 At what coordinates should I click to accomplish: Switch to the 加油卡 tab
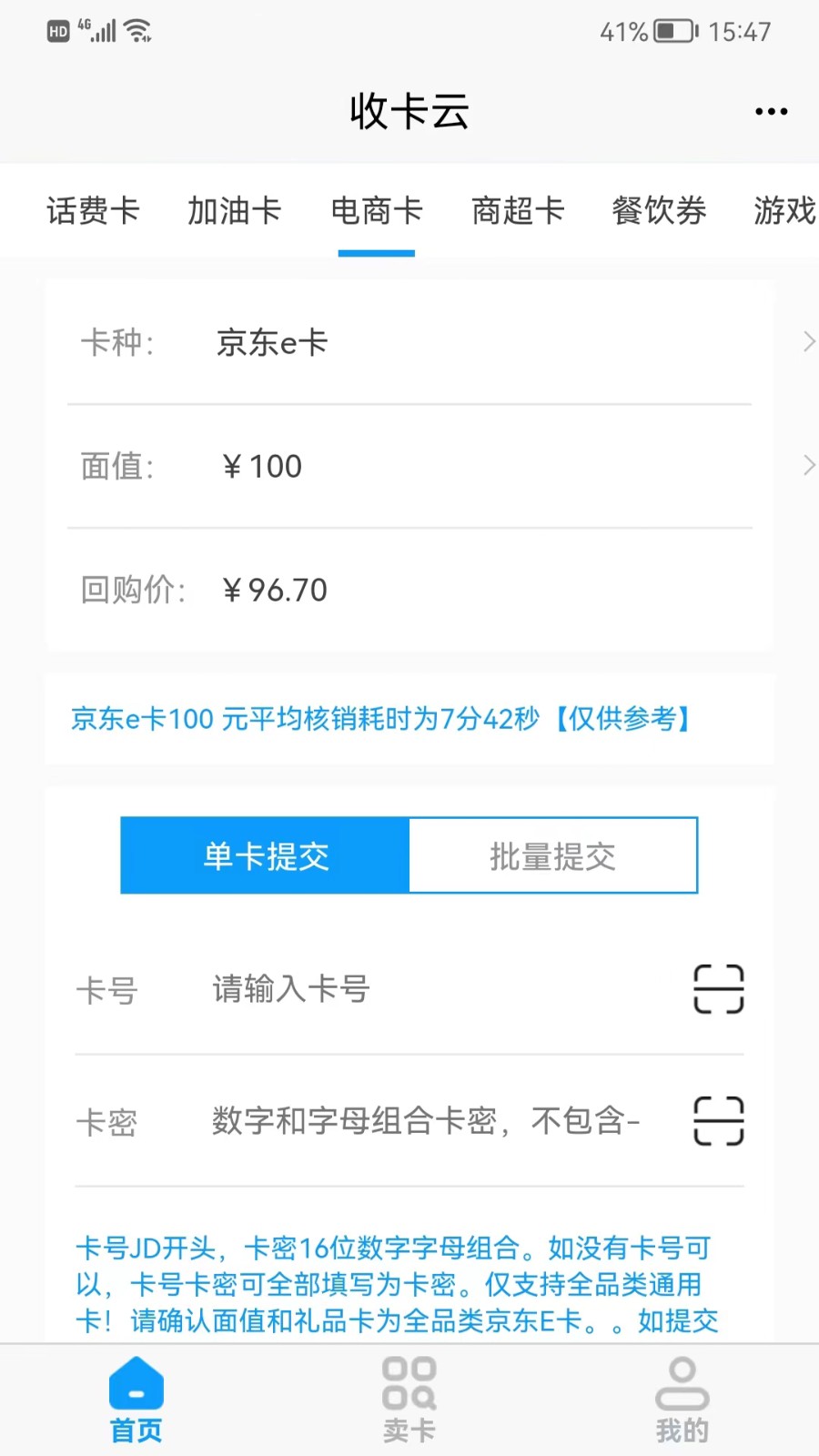(x=234, y=211)
